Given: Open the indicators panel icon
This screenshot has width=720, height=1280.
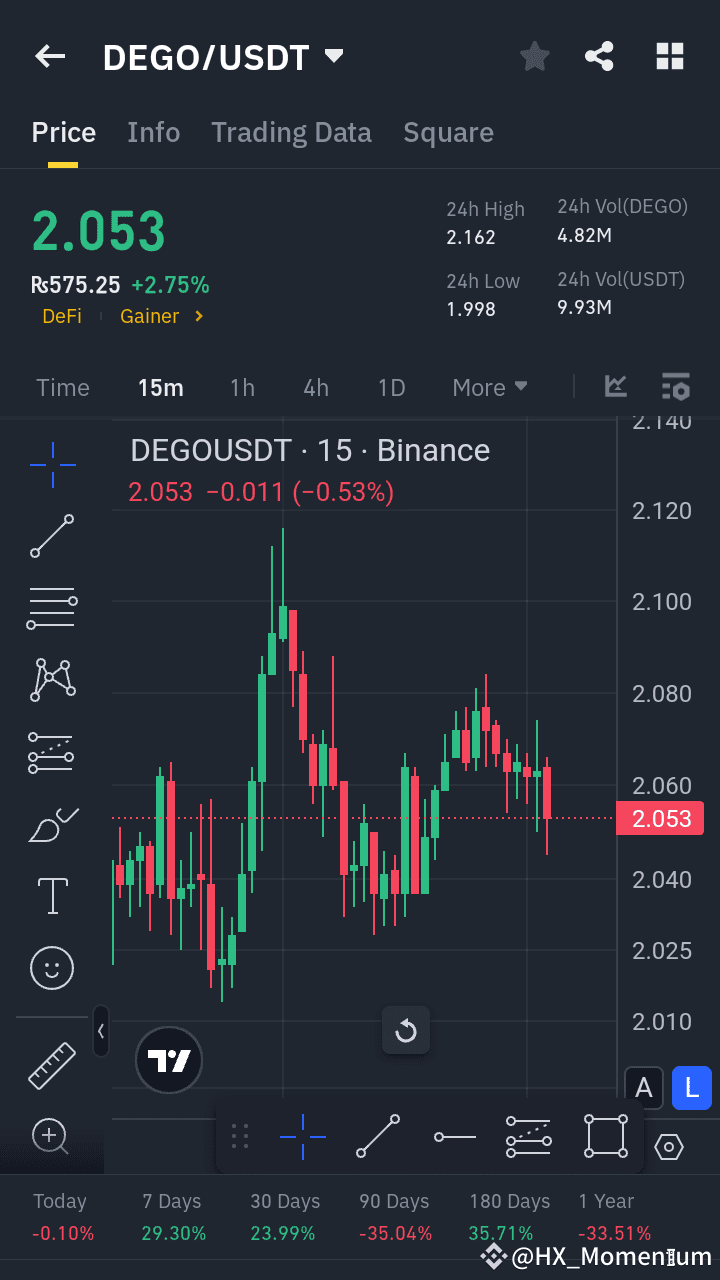Looking at the screenshot, I should (675, 387).
